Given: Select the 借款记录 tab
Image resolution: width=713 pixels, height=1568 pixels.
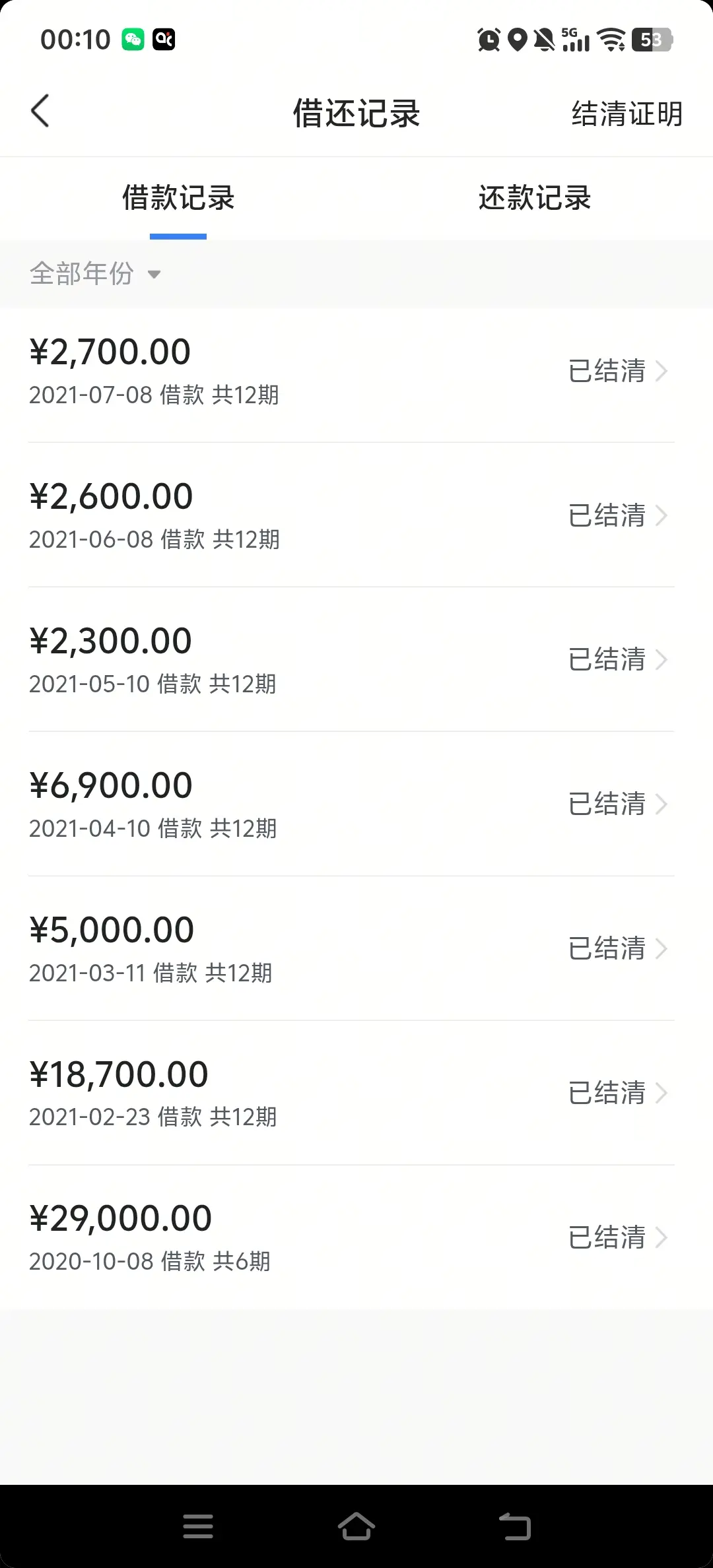Looking at the screenshot, I should [x=178, y=198].
